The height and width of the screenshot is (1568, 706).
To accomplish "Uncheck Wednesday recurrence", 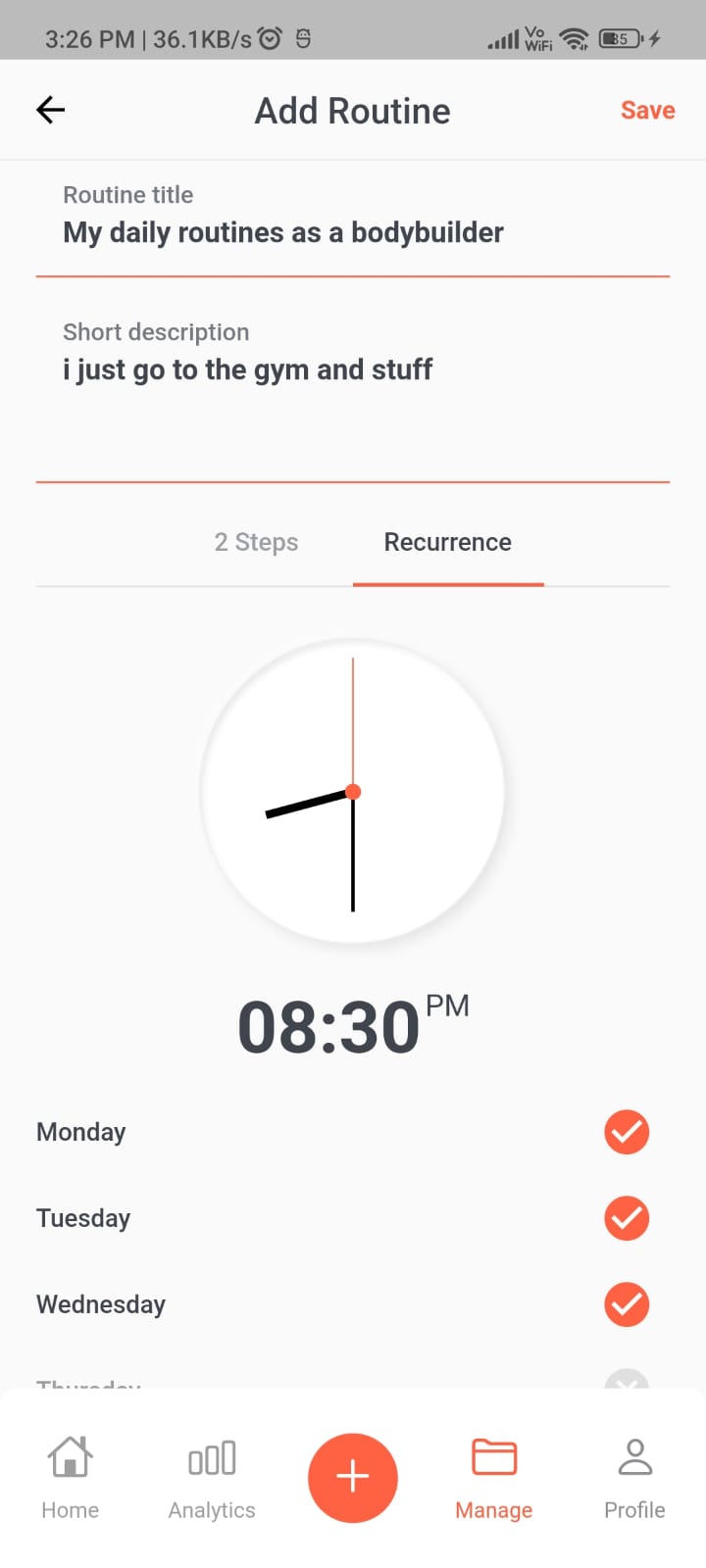I will pyautogui.click(x=627, y=1304).
